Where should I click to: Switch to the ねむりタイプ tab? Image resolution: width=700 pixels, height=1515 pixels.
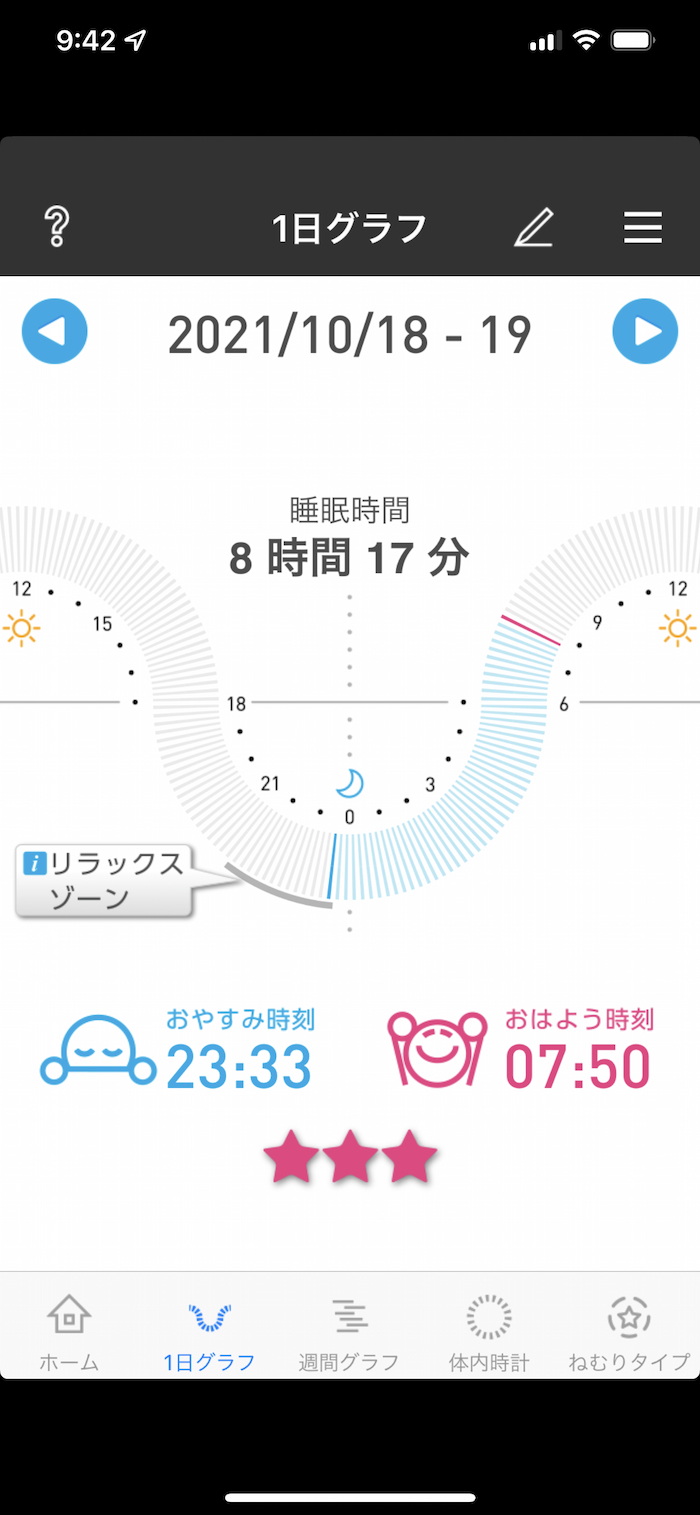(x=629, y=1331)
